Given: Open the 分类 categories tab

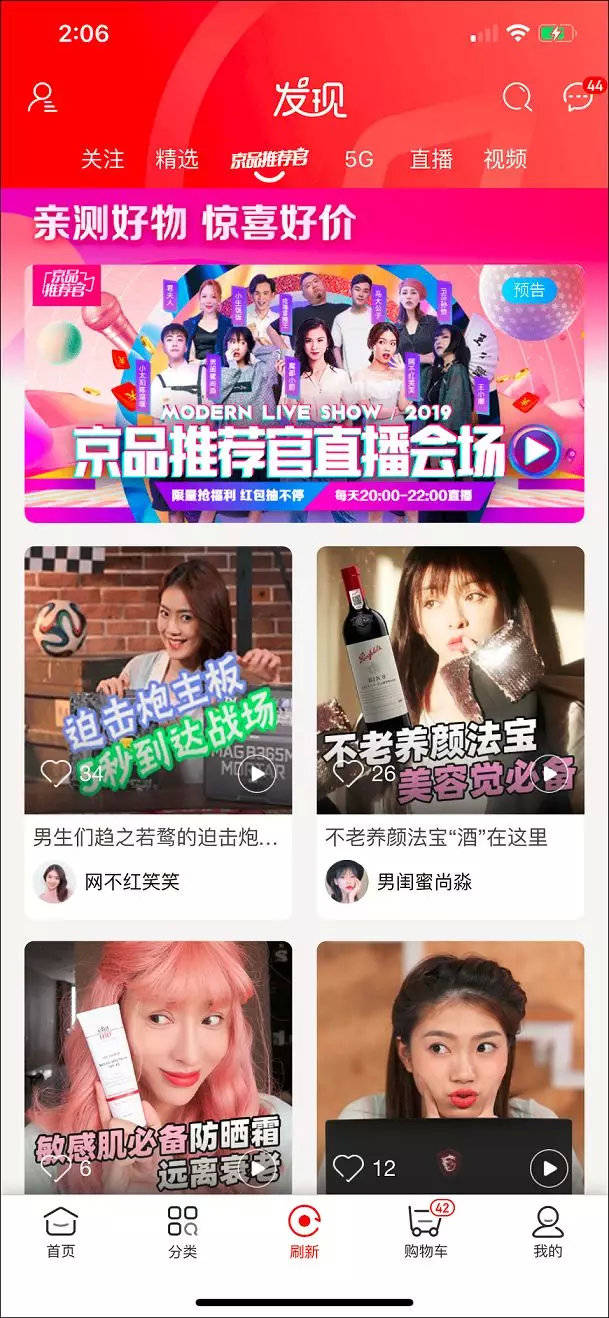Looking at the screenshot, I should [182, 1232].
